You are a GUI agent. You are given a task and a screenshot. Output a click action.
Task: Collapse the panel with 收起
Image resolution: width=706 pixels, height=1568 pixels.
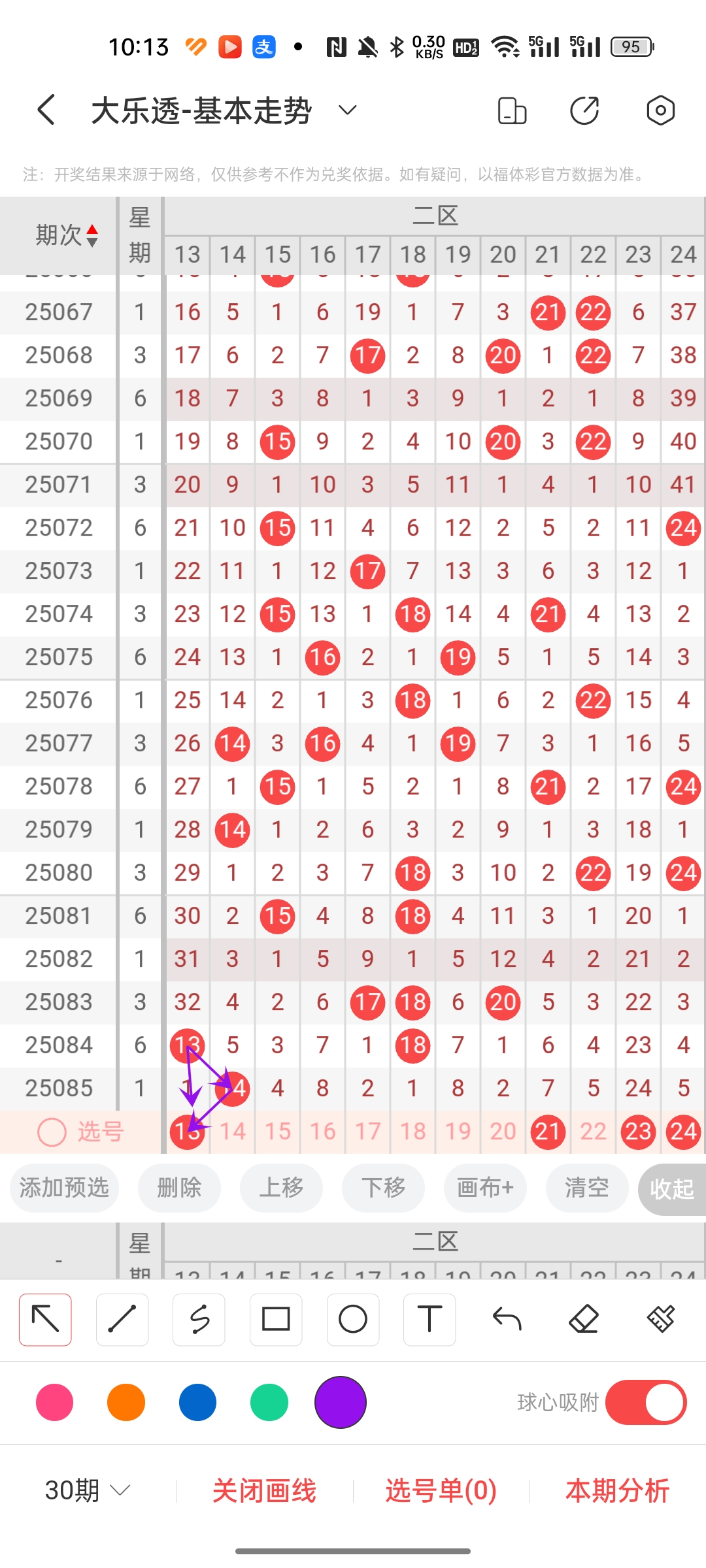[x=671, y=1188]
